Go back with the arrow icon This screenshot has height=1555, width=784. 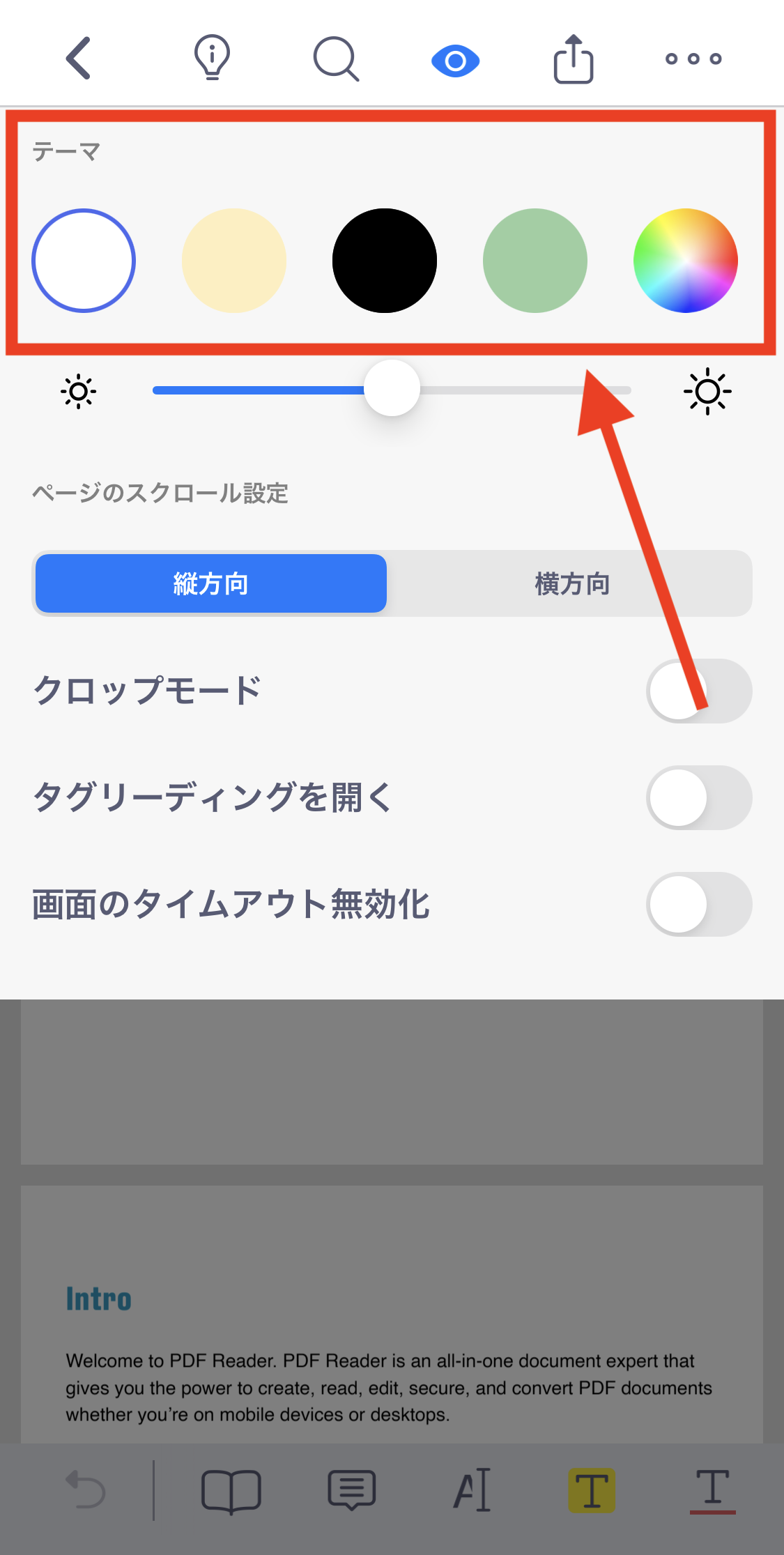(79, 58)
